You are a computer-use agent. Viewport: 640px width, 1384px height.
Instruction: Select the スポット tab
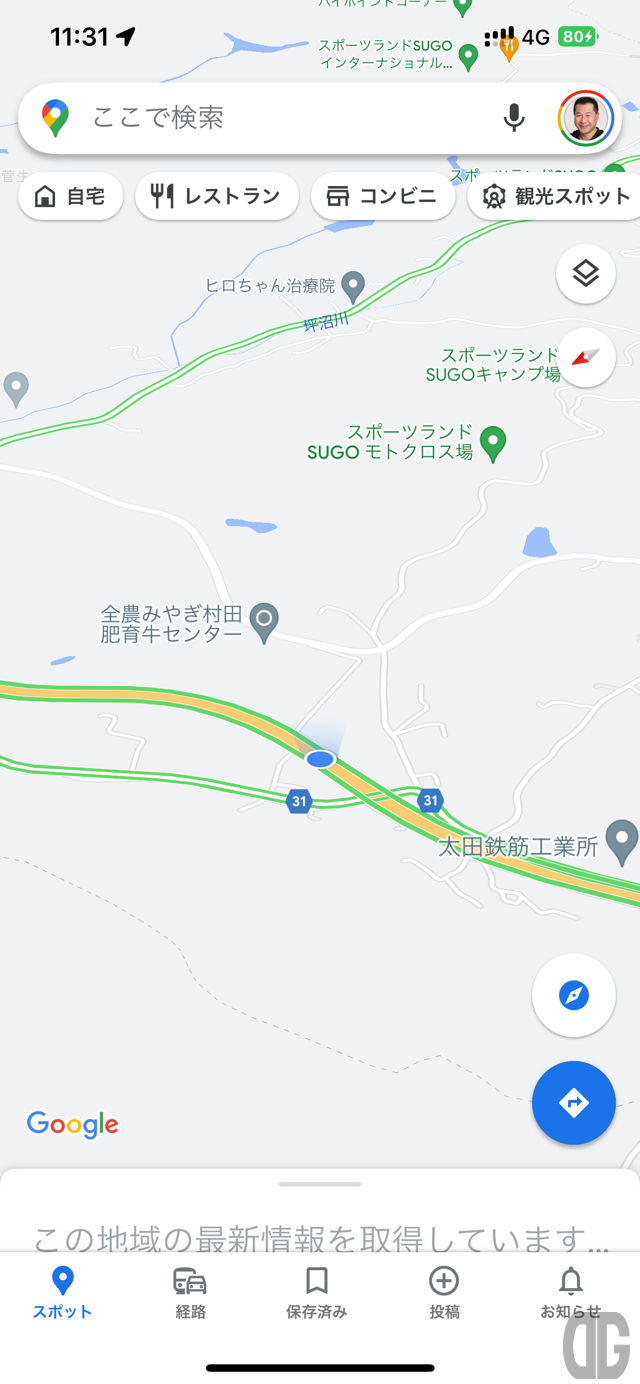62,1293
